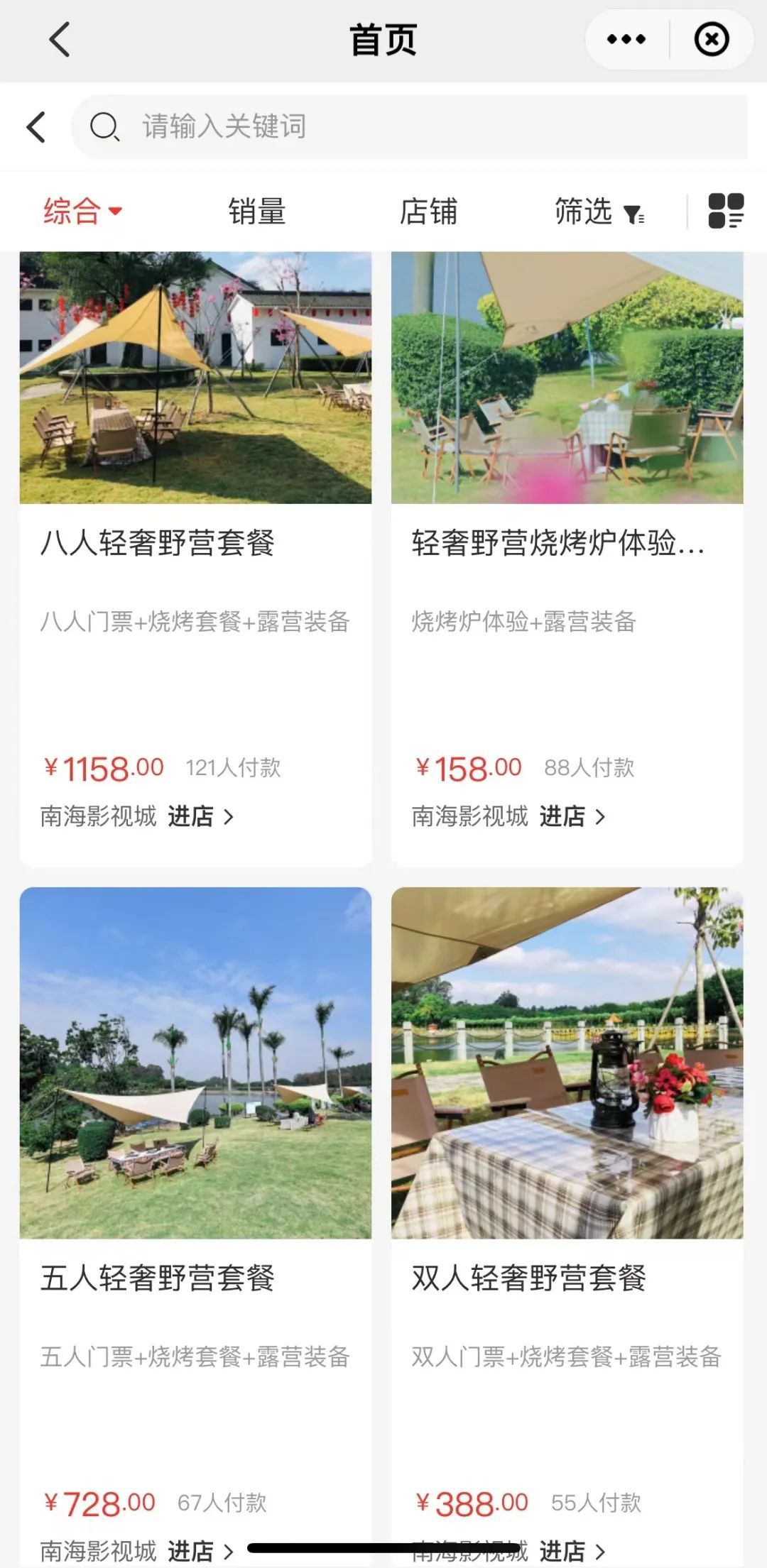Open the 筛选 filter options

click(599, 212)
